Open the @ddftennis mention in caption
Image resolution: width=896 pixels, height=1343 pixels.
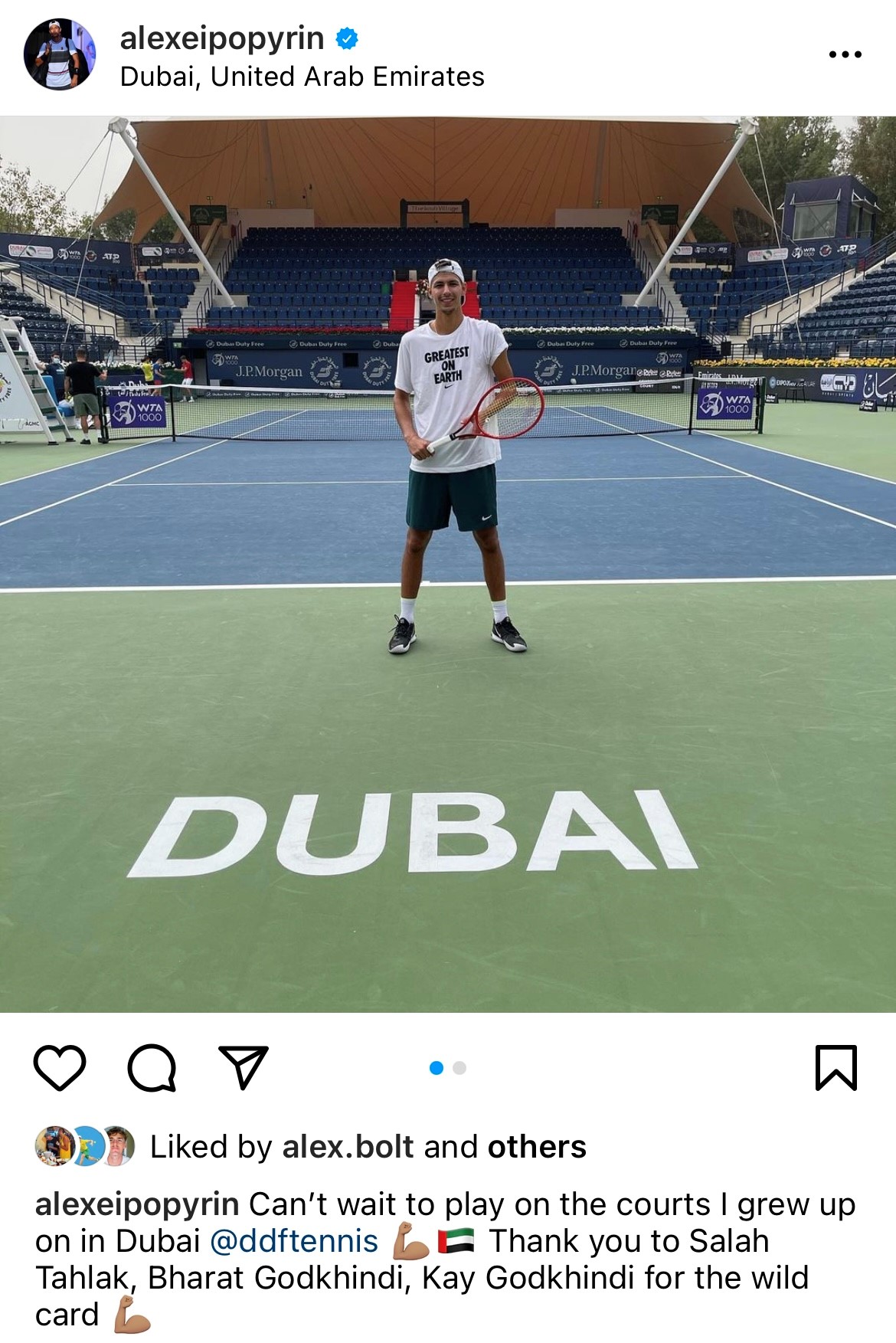click(x=293, y=1241)
